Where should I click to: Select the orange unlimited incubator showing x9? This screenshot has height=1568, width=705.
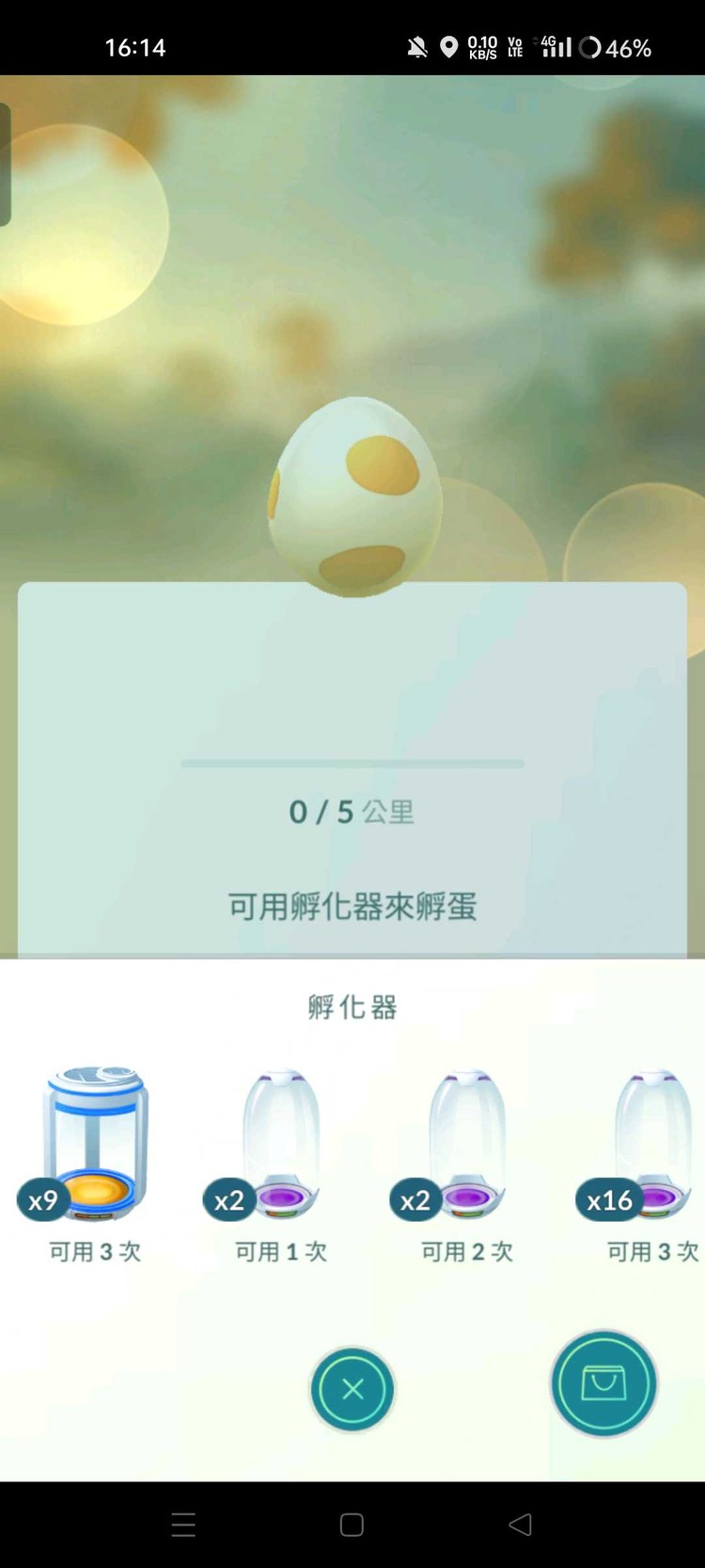click(94, 1143)
